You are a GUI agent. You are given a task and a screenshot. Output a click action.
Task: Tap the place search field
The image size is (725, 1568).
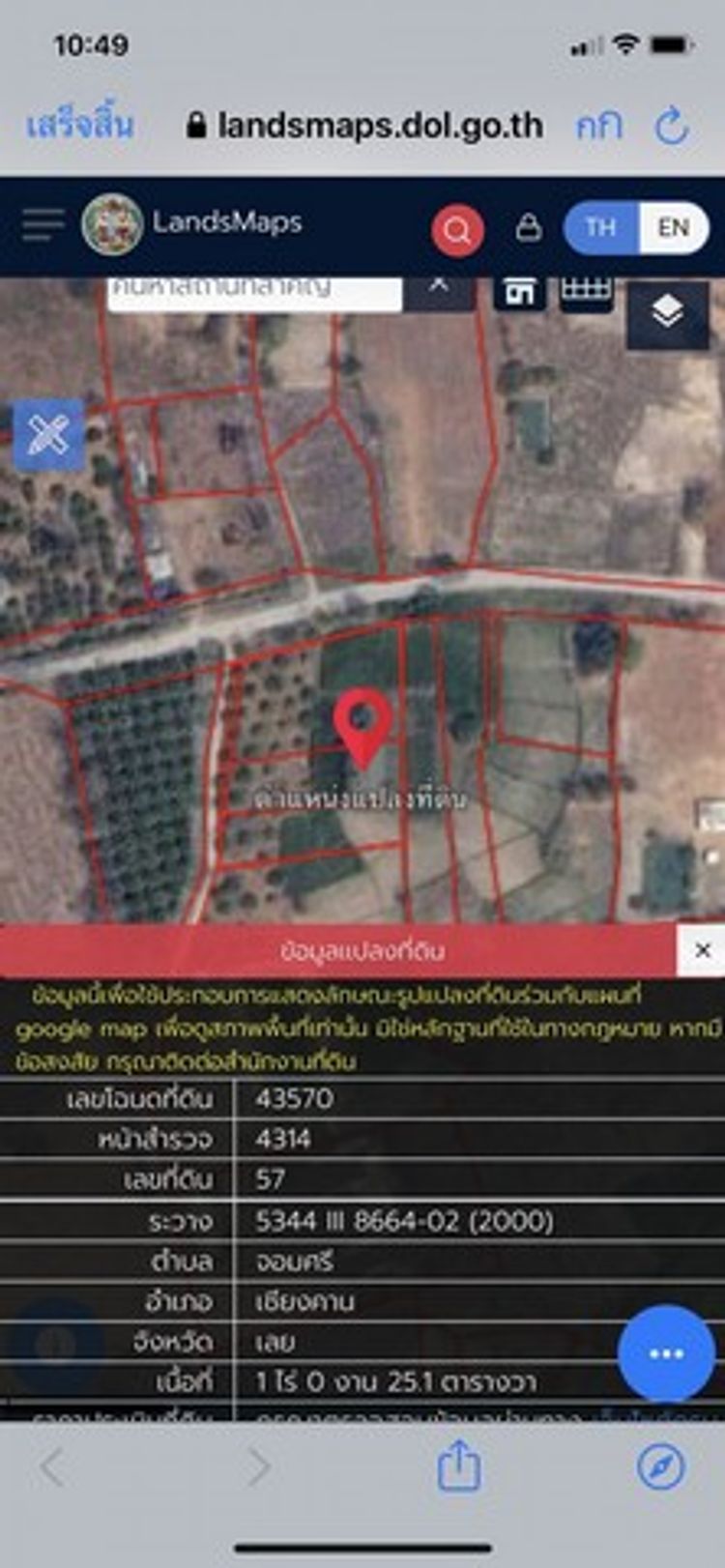click(253, 289)
